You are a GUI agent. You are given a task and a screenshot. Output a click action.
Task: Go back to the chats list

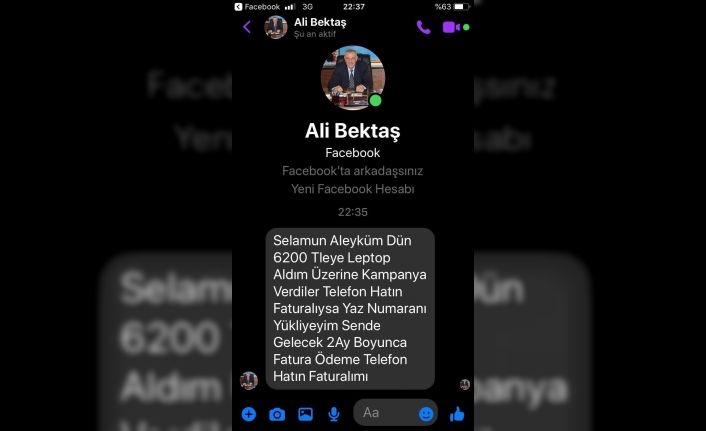click(247, 27)
